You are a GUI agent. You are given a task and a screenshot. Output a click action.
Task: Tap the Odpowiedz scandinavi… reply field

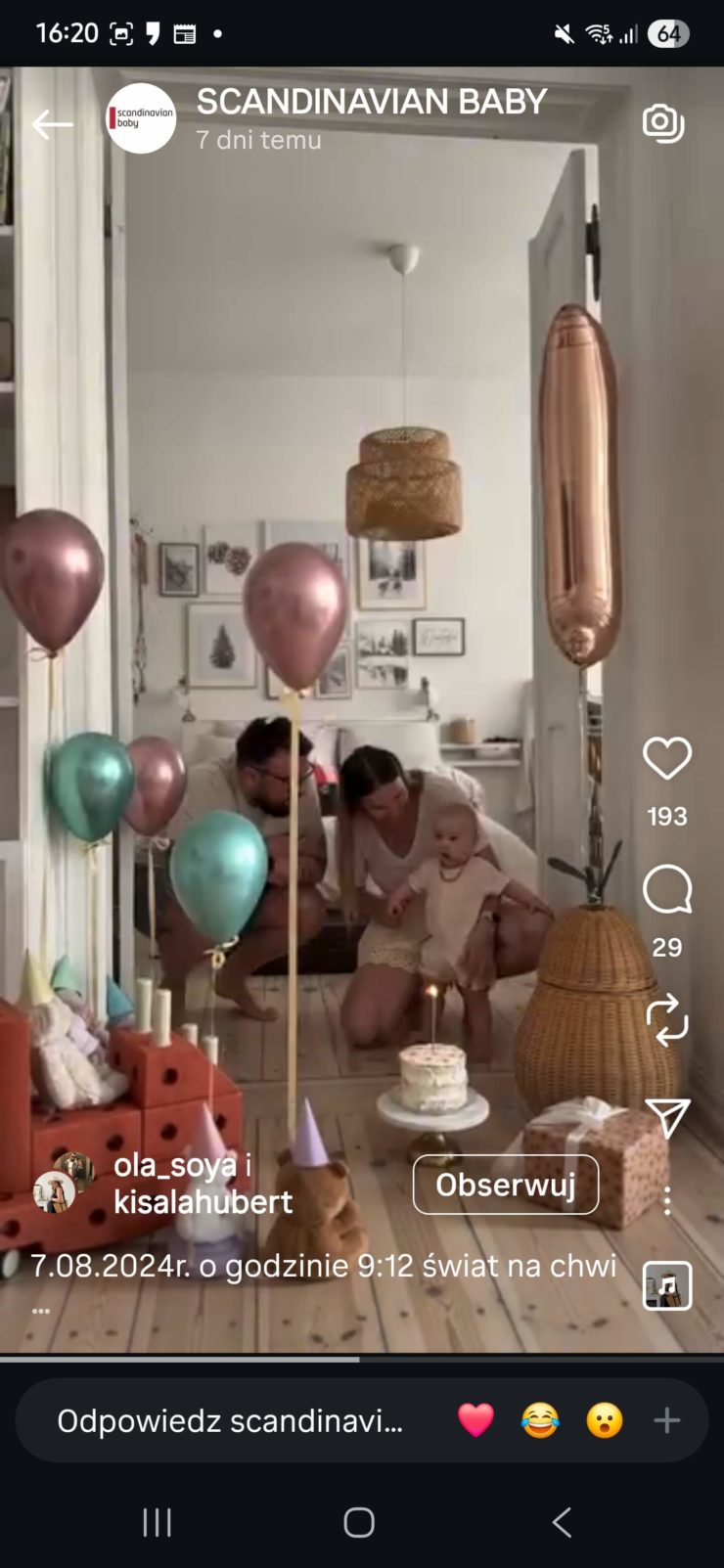[x=230, y=1420]
